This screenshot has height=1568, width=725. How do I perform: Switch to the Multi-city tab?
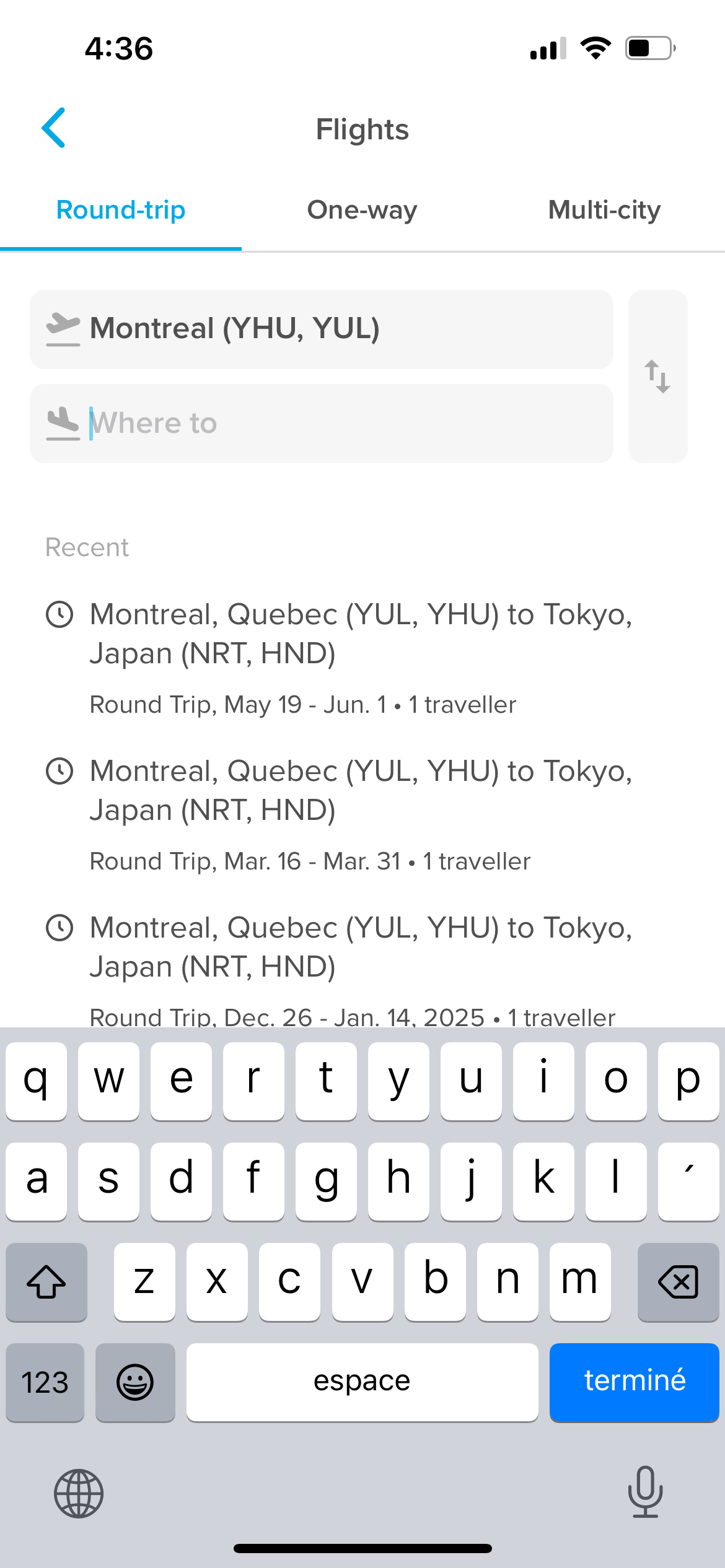[x=604, y=210]
